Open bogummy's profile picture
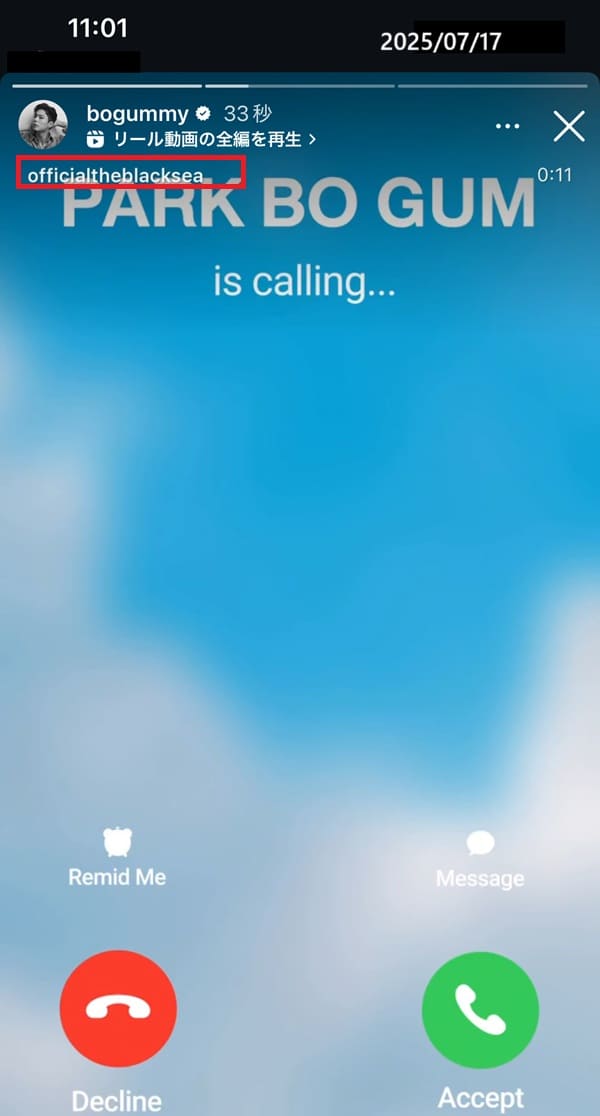The image size is (600, 1116). click(x=43, y=125)
